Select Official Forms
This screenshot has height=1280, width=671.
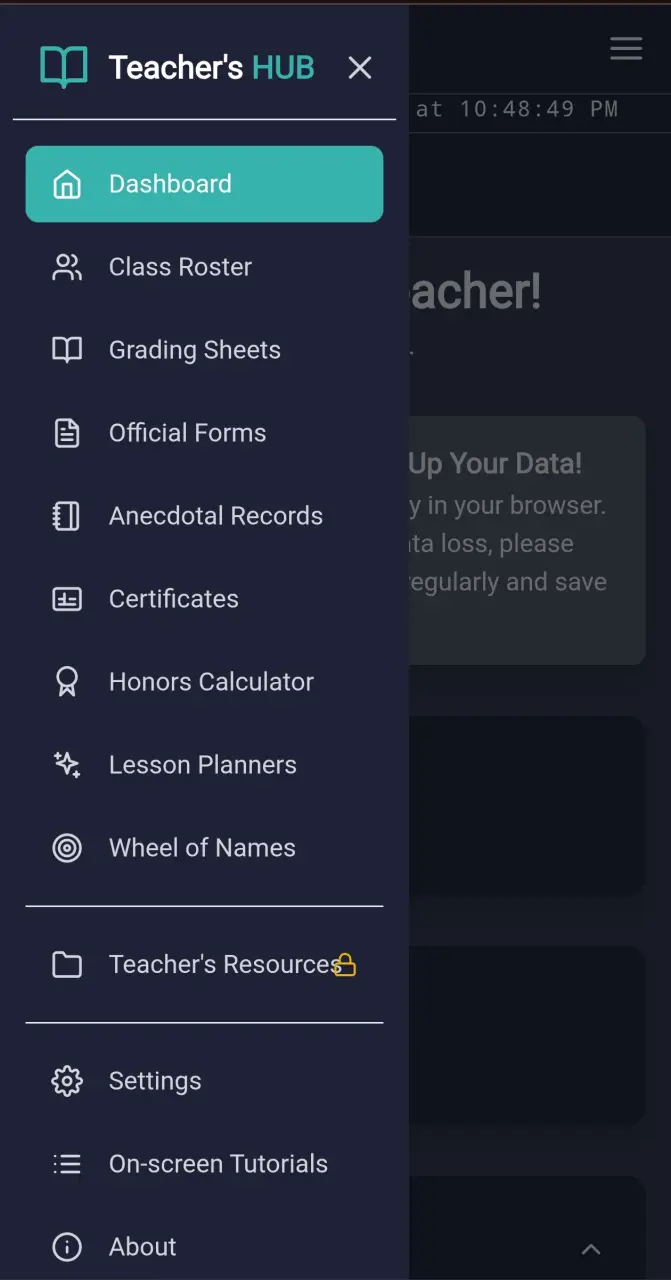(x=204, y=433)
